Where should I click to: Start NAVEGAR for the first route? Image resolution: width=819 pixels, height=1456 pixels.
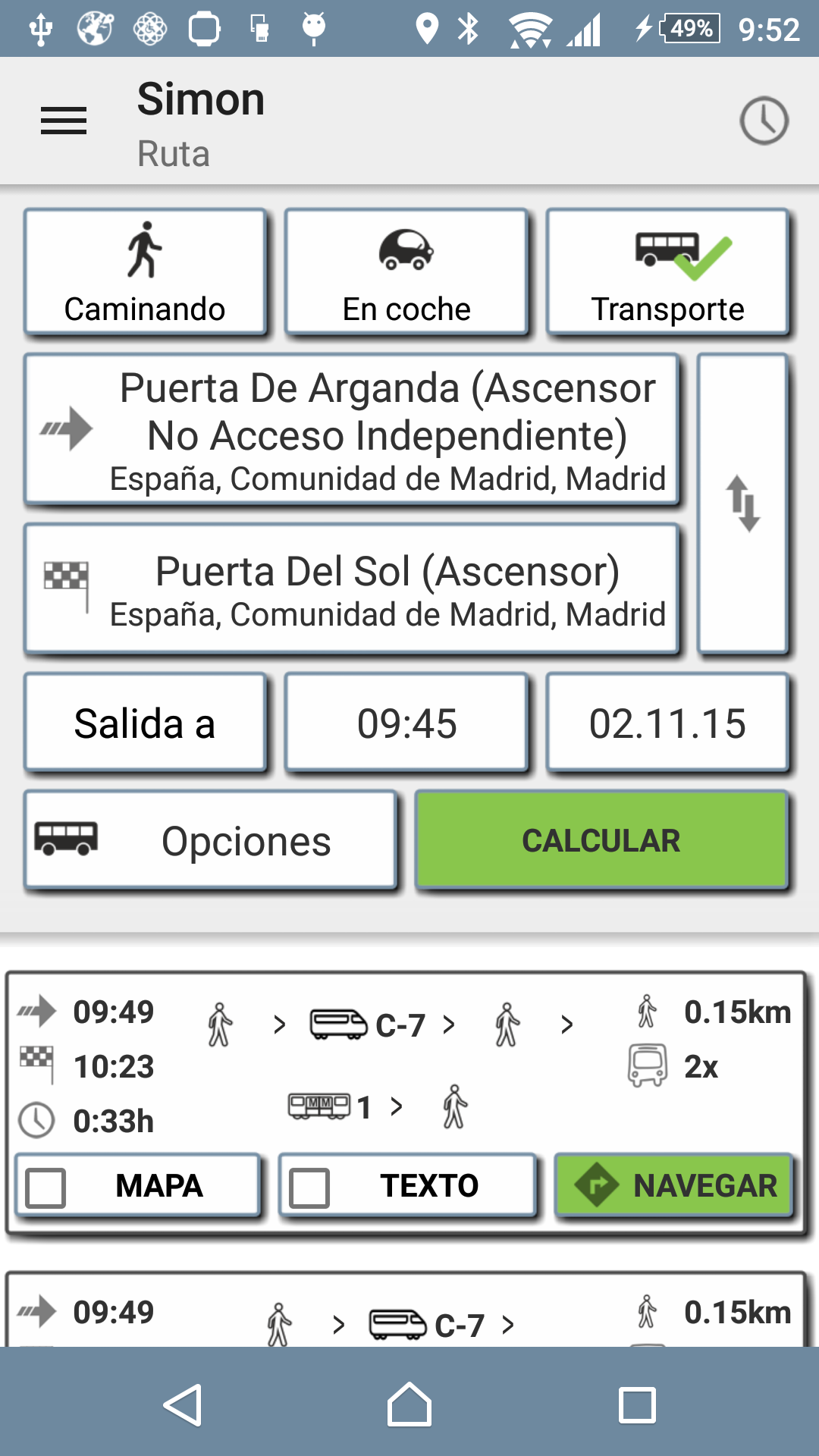point(675,1186)
